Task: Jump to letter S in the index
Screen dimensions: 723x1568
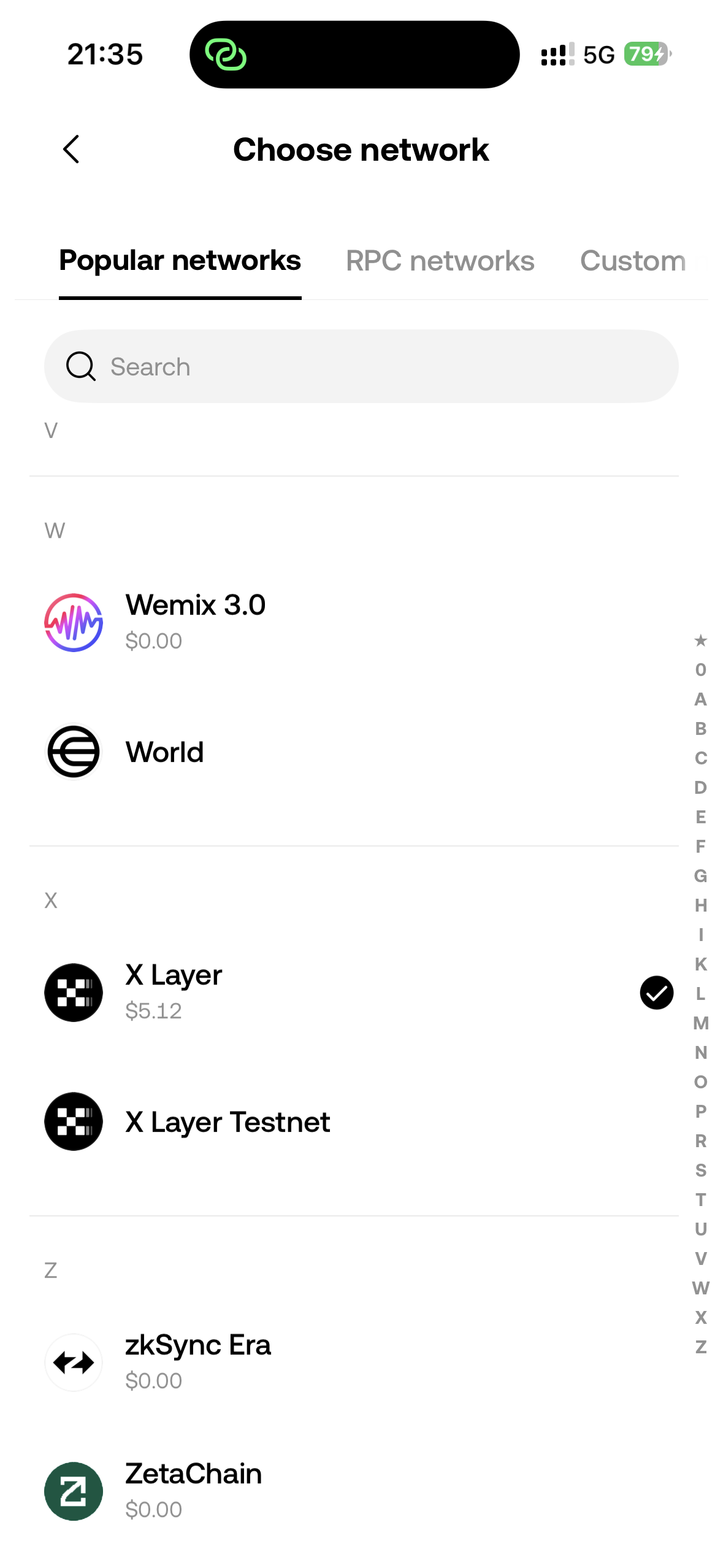Action: (700, 1170)
